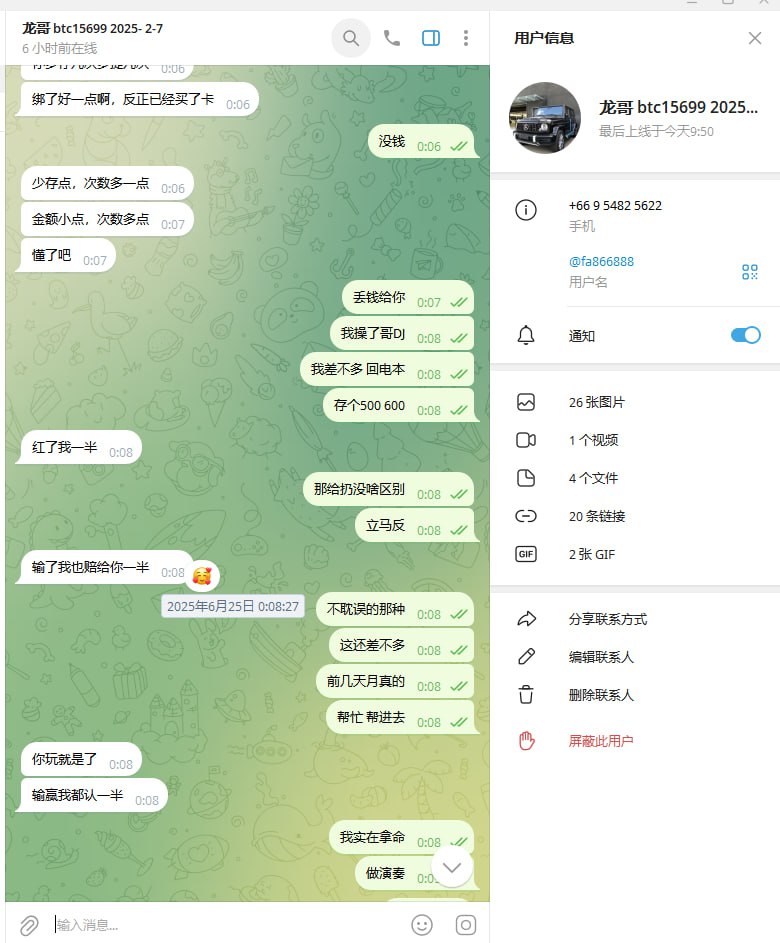Show the username QR code

point(750,272)
